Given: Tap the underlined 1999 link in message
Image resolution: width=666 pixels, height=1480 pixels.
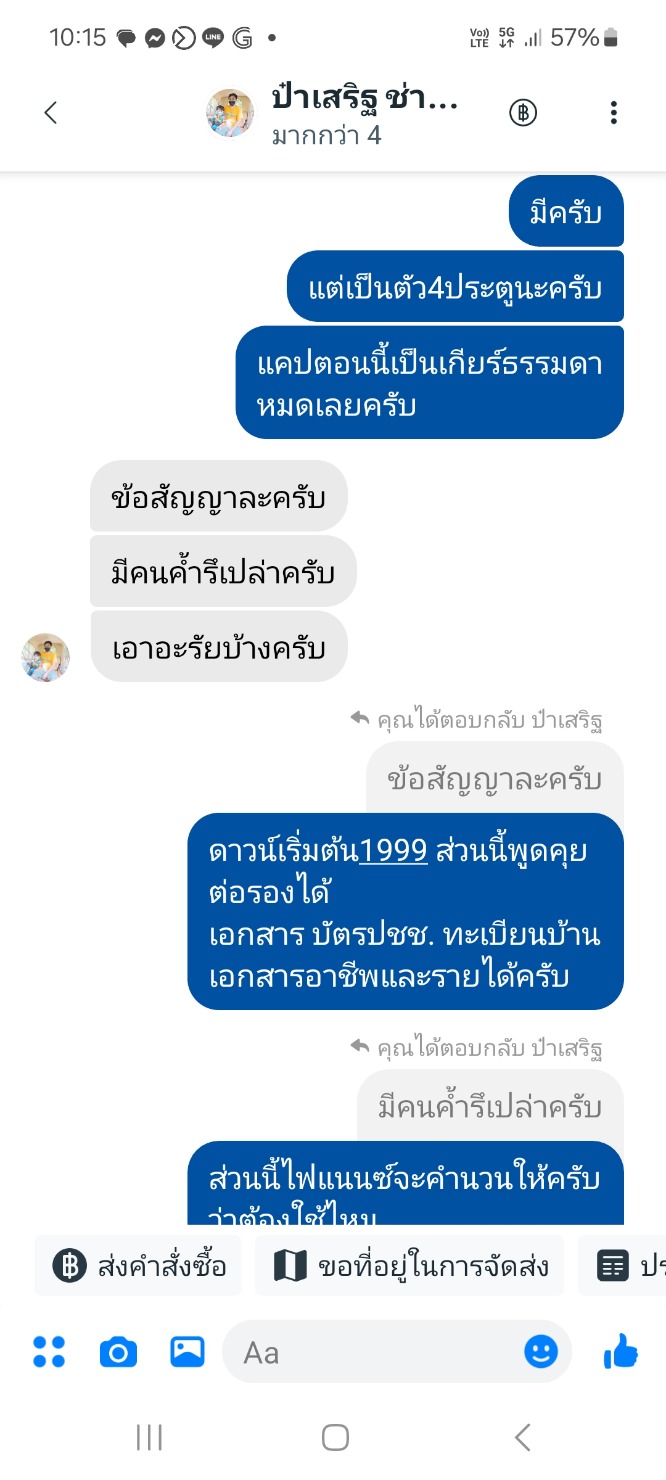Looking at the screenshot, I should click(393, 851).
